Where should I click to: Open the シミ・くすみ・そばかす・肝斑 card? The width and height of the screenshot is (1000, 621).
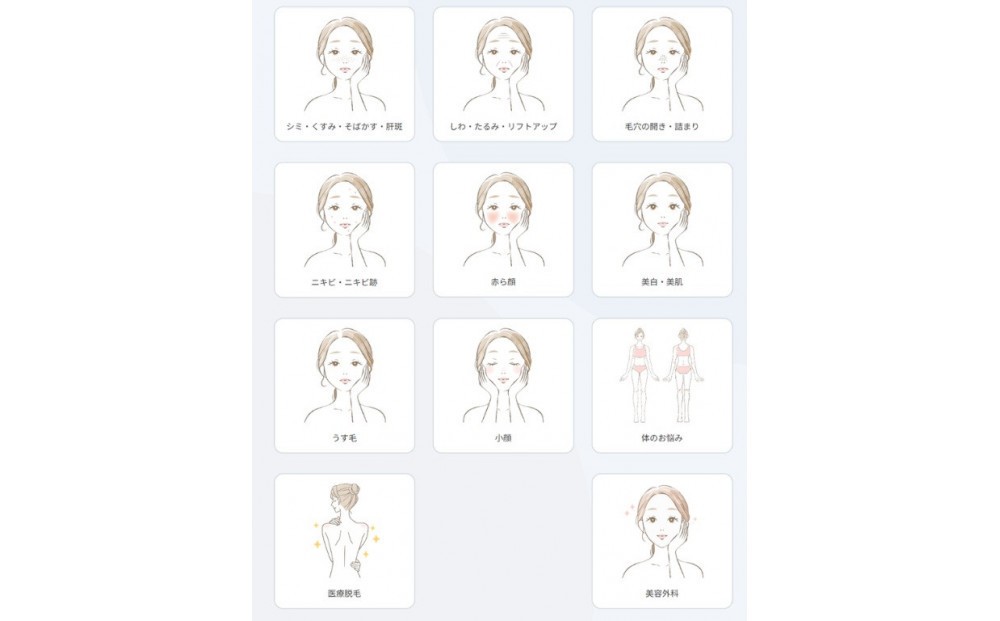[x=344, y=74]
